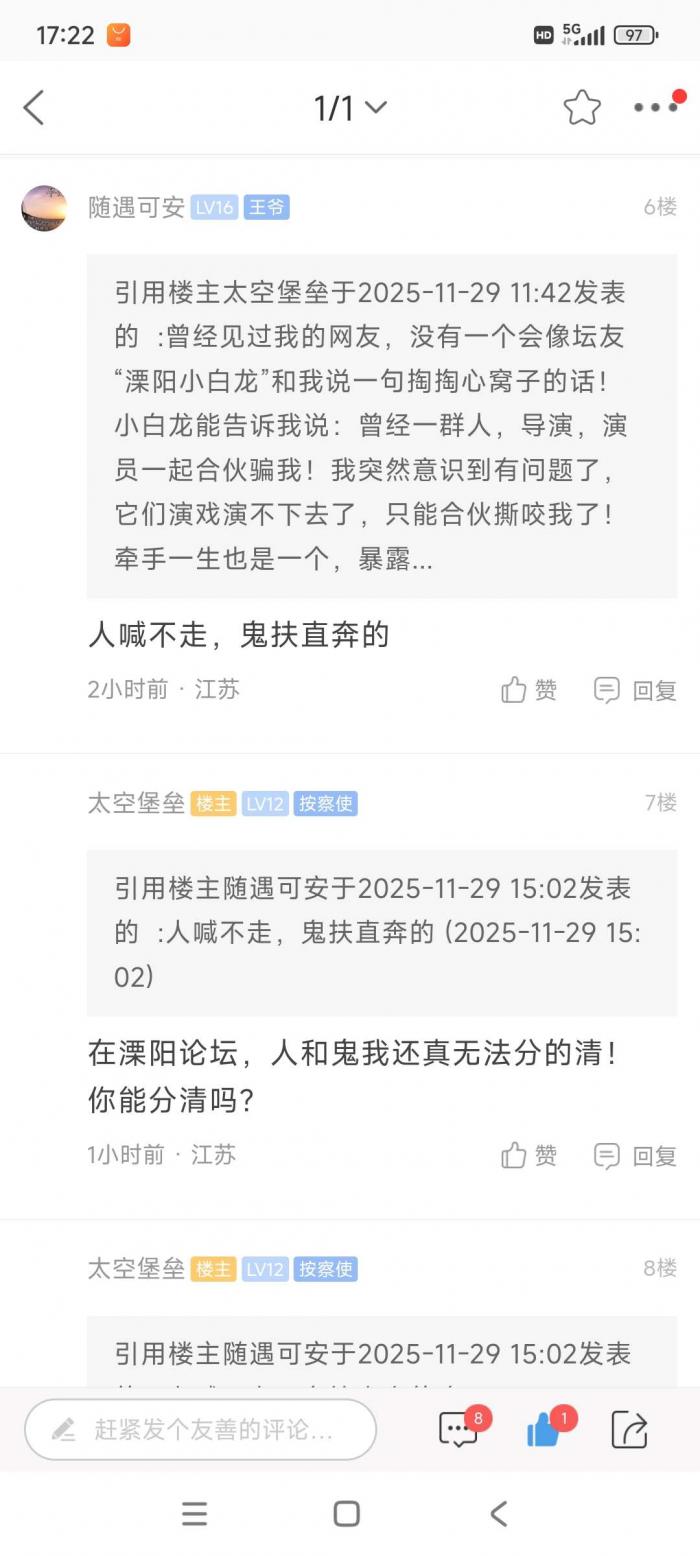Open 太空堡垒's profile from the 7楼 username
The image size is (700, 1556).
[136, 803]
